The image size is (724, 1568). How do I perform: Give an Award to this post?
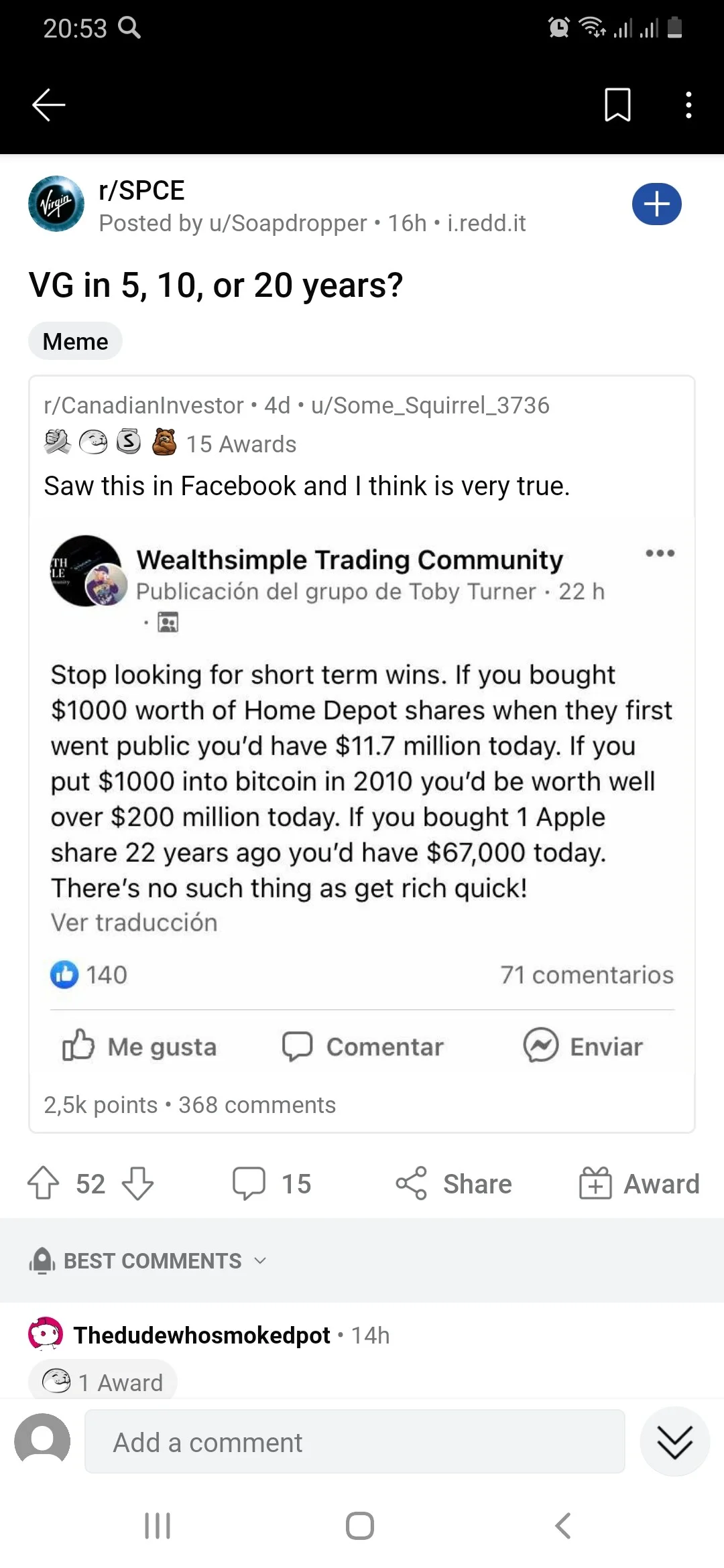[x=640, y=1183]
